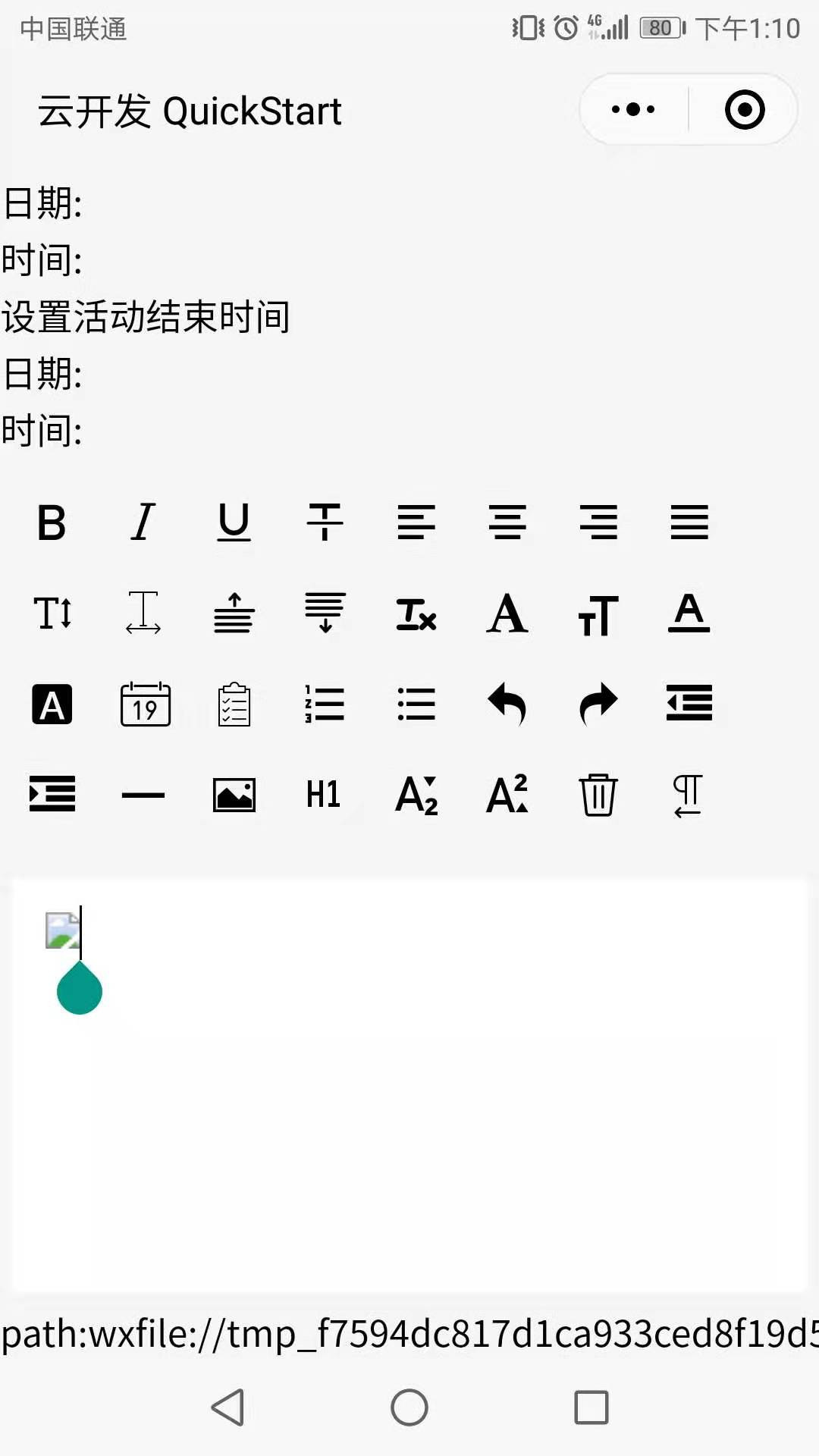
Task: Apply bold formatting
Action: pyautogui.click(x=52, y=522)
